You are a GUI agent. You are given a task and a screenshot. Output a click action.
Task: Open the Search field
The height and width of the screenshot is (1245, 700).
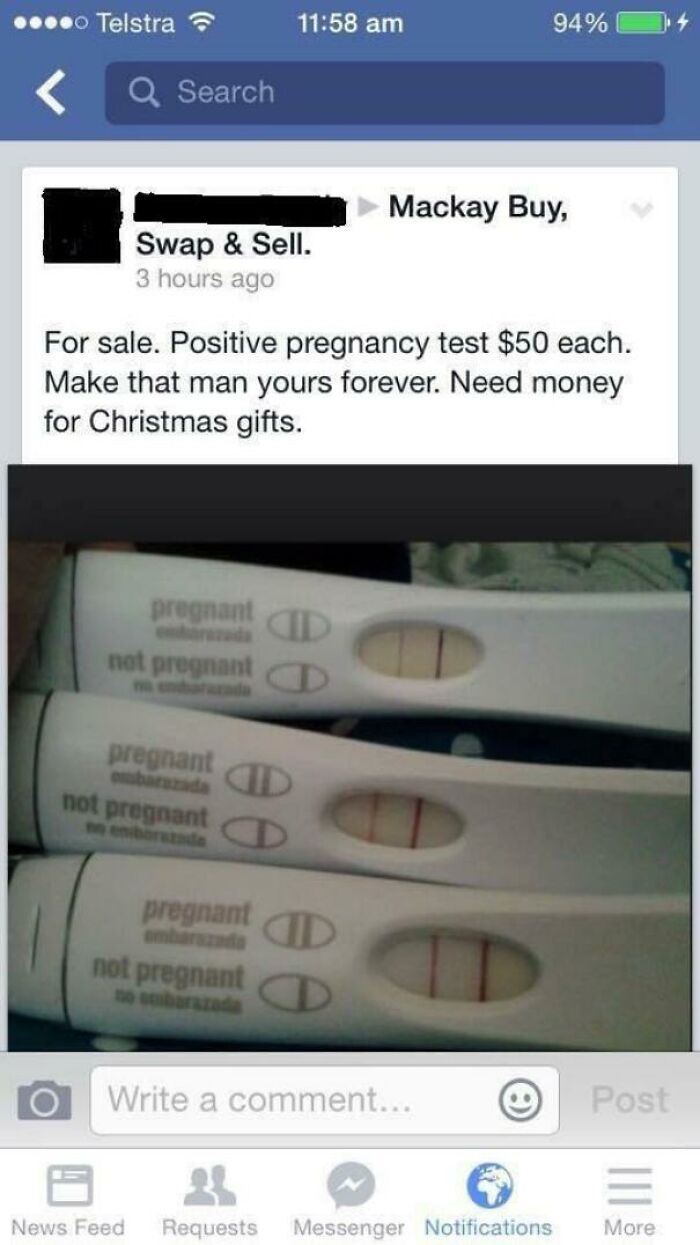384,93
